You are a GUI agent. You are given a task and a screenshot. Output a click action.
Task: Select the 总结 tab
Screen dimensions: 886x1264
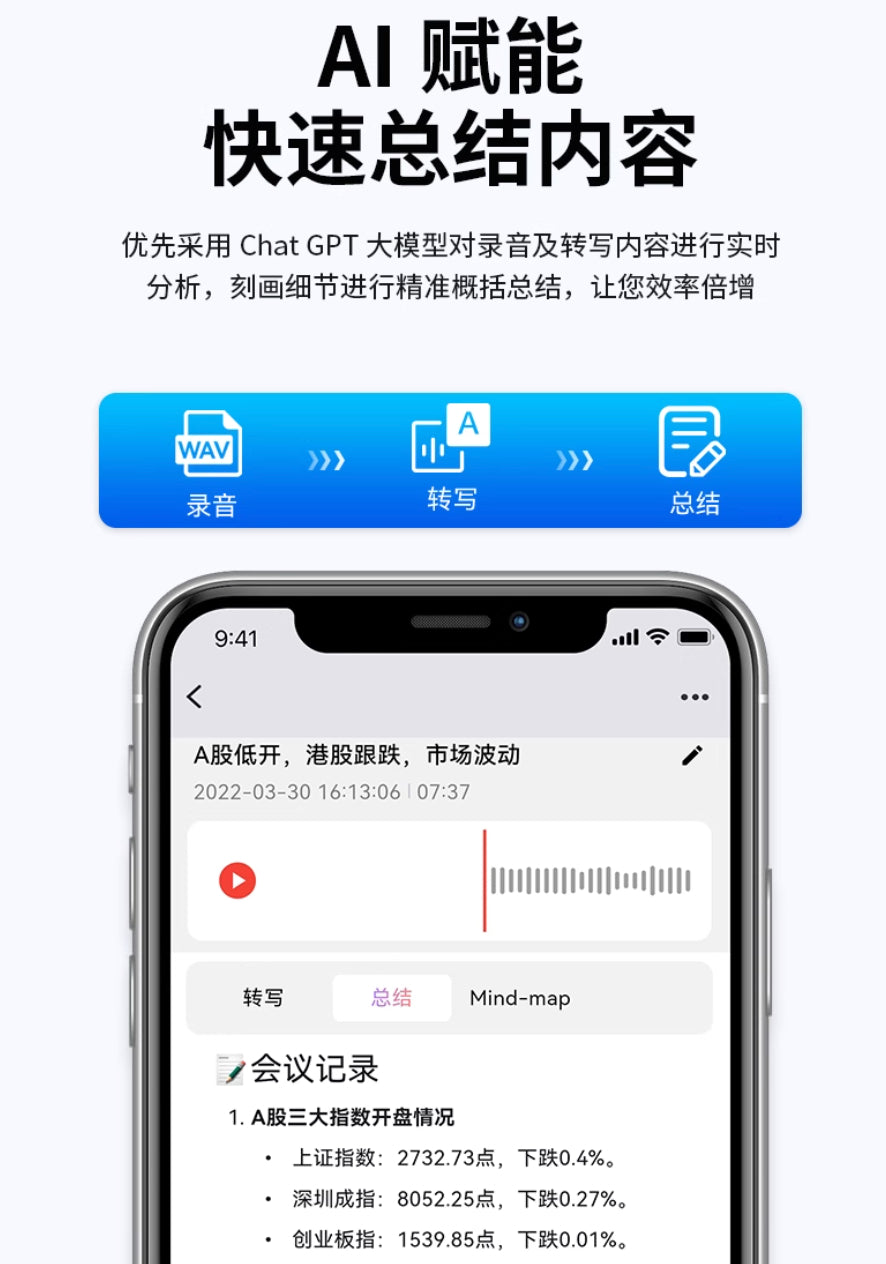pos(392,998)
